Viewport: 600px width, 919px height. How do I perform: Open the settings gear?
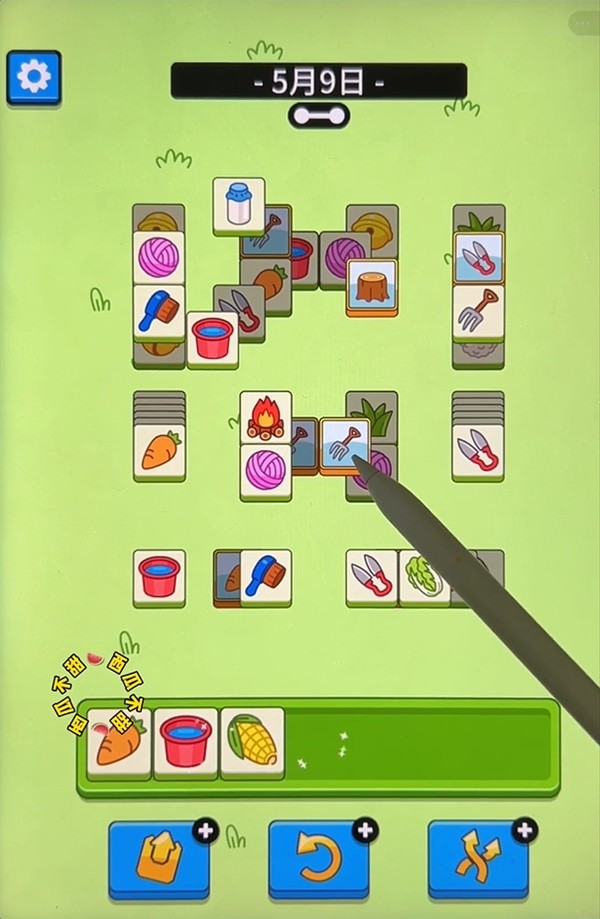[x=34, y=77]
